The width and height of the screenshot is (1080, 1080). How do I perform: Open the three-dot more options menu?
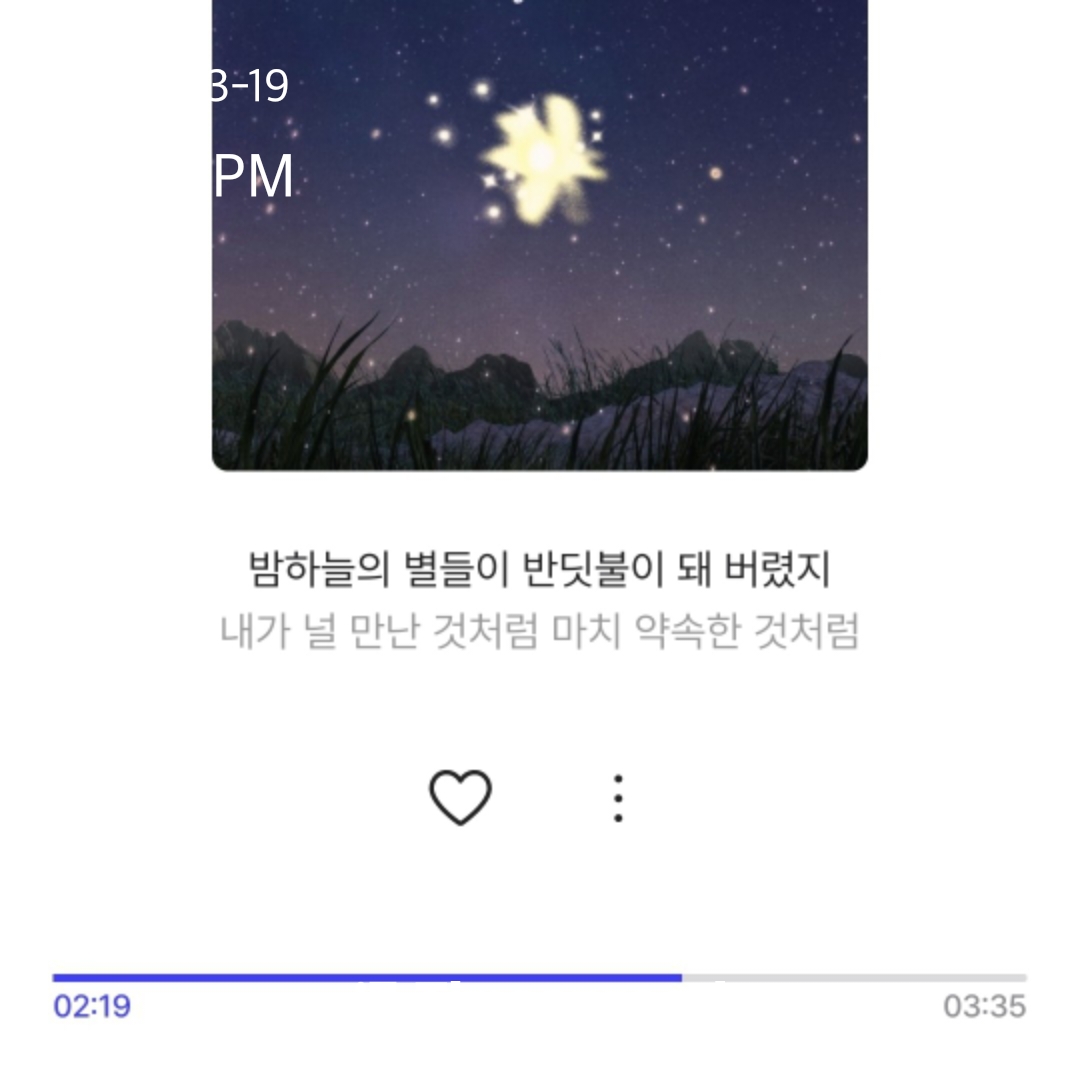[618, 798]
